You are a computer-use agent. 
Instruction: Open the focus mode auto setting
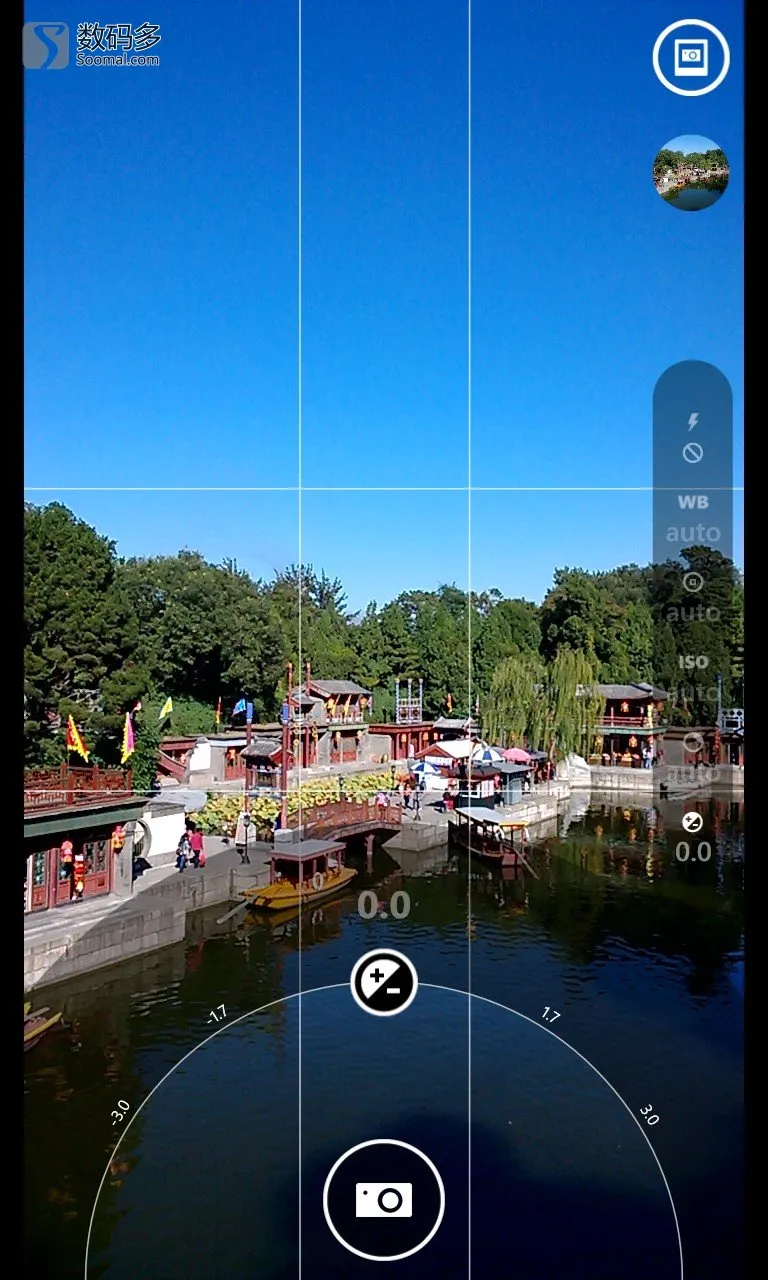pos(693,598)
